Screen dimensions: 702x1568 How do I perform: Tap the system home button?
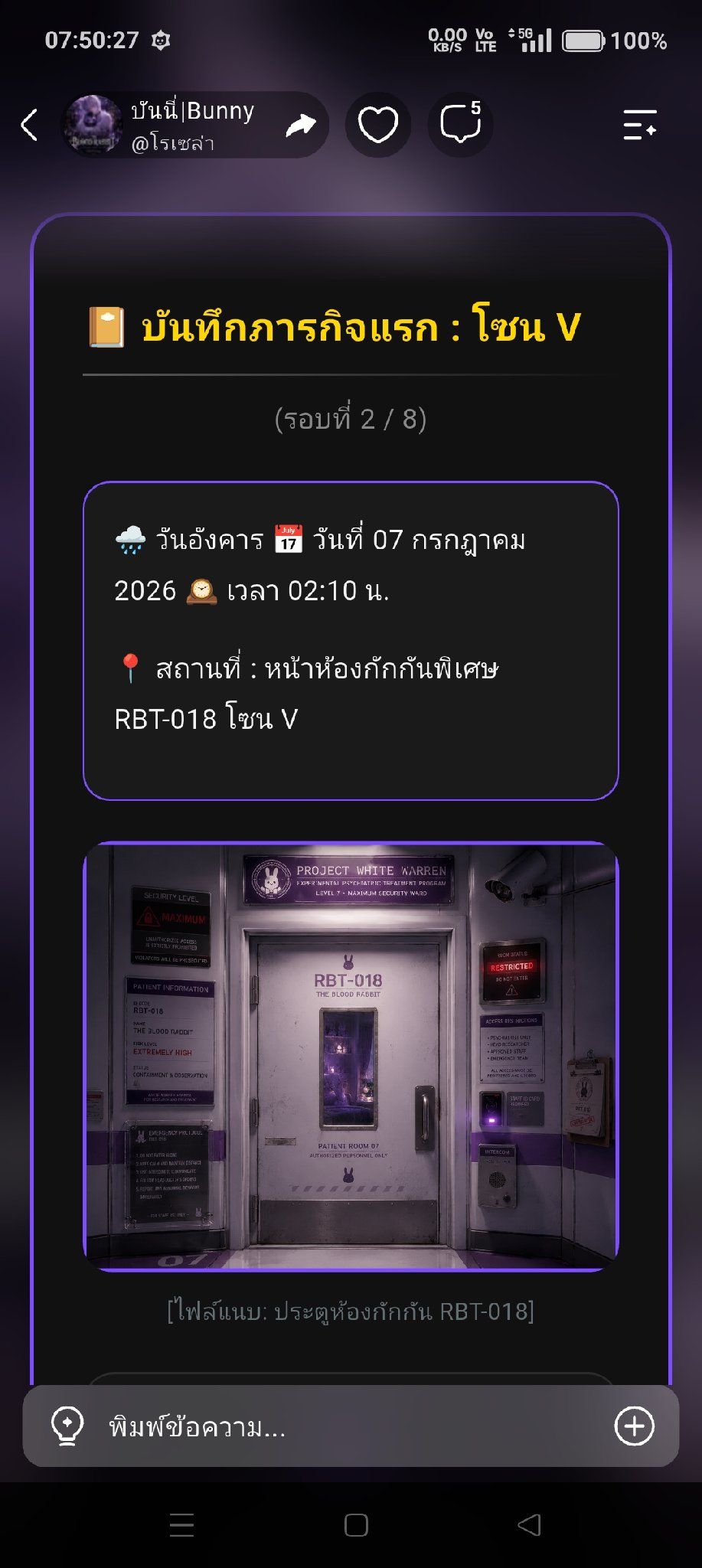356,1525
